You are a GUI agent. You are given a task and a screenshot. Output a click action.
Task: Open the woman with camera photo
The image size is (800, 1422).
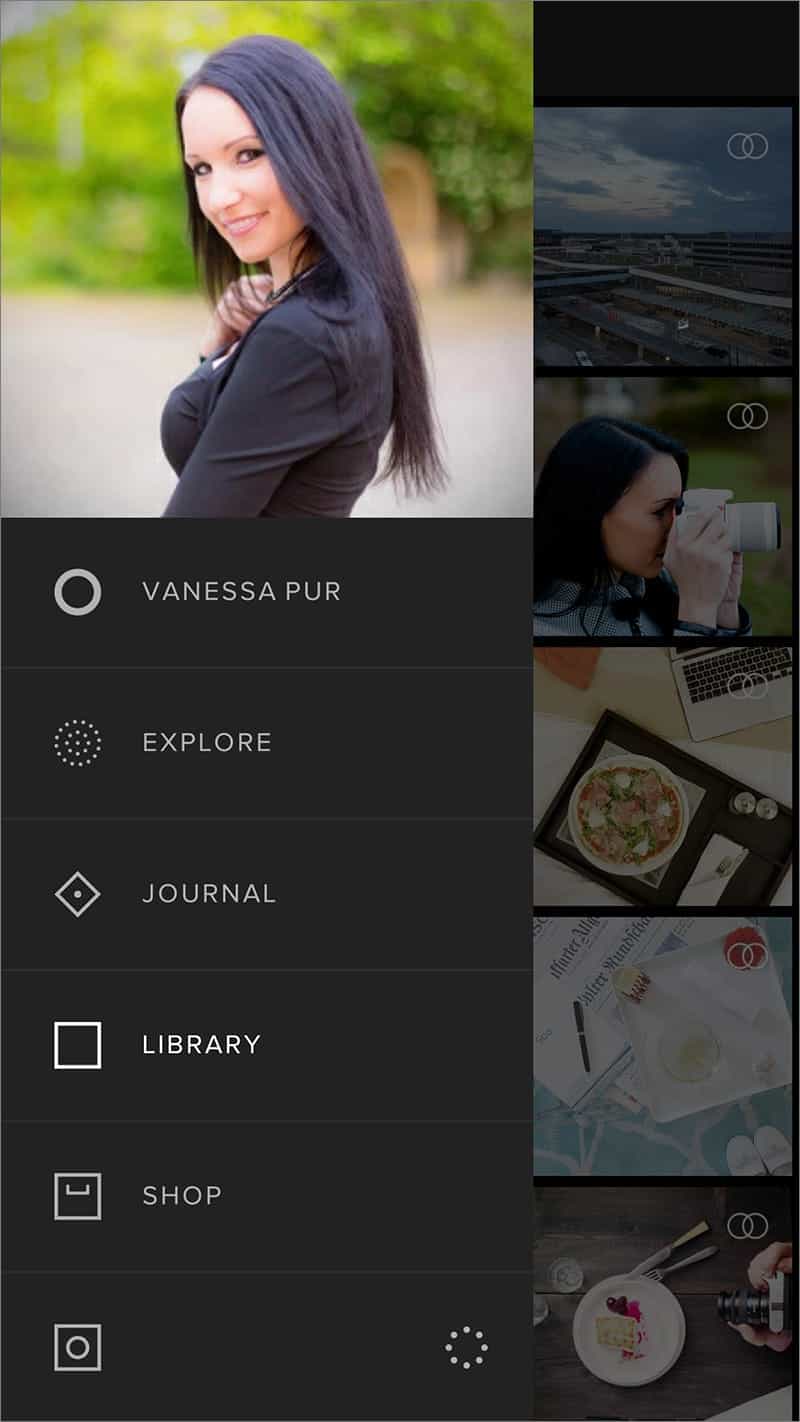(663, 507)
